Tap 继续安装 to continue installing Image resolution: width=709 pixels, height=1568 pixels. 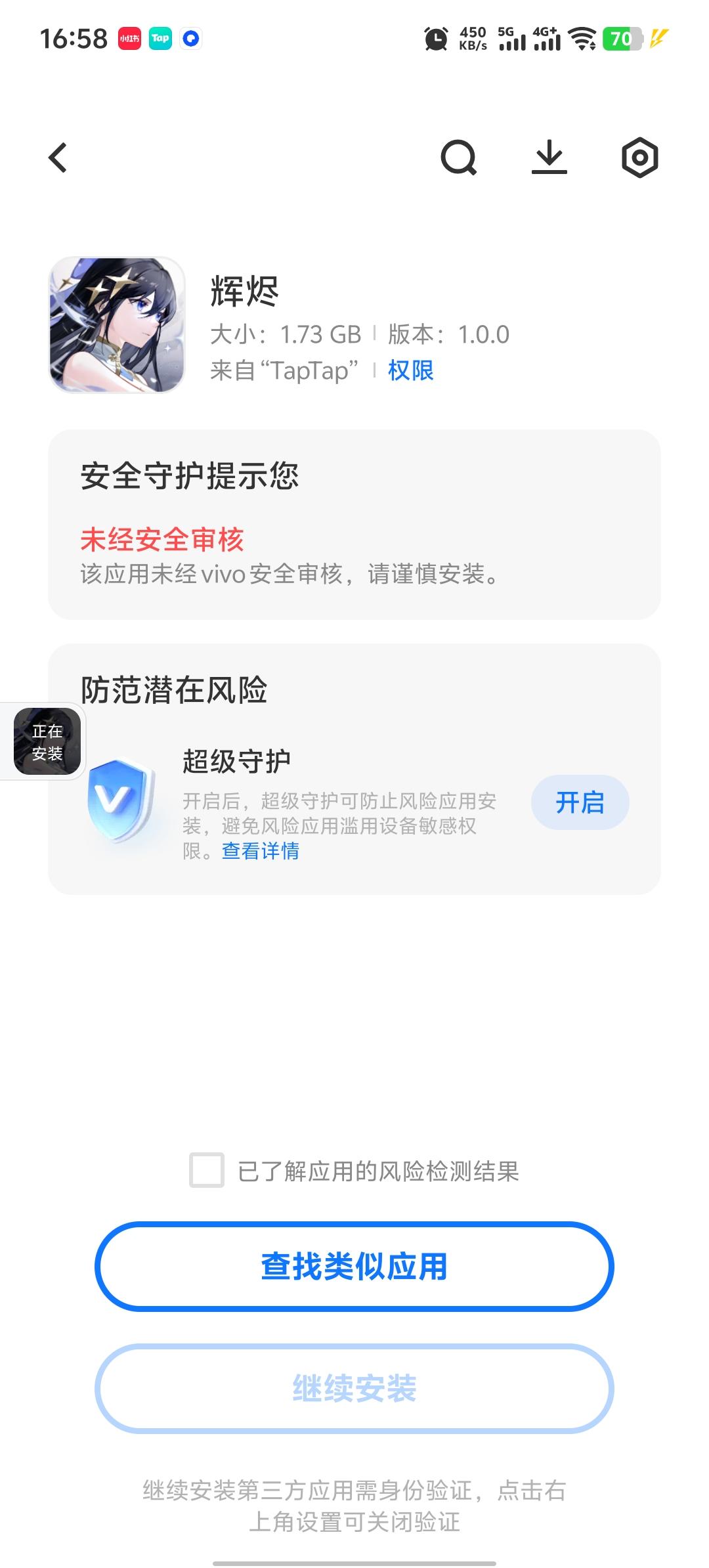(354, 1389)
